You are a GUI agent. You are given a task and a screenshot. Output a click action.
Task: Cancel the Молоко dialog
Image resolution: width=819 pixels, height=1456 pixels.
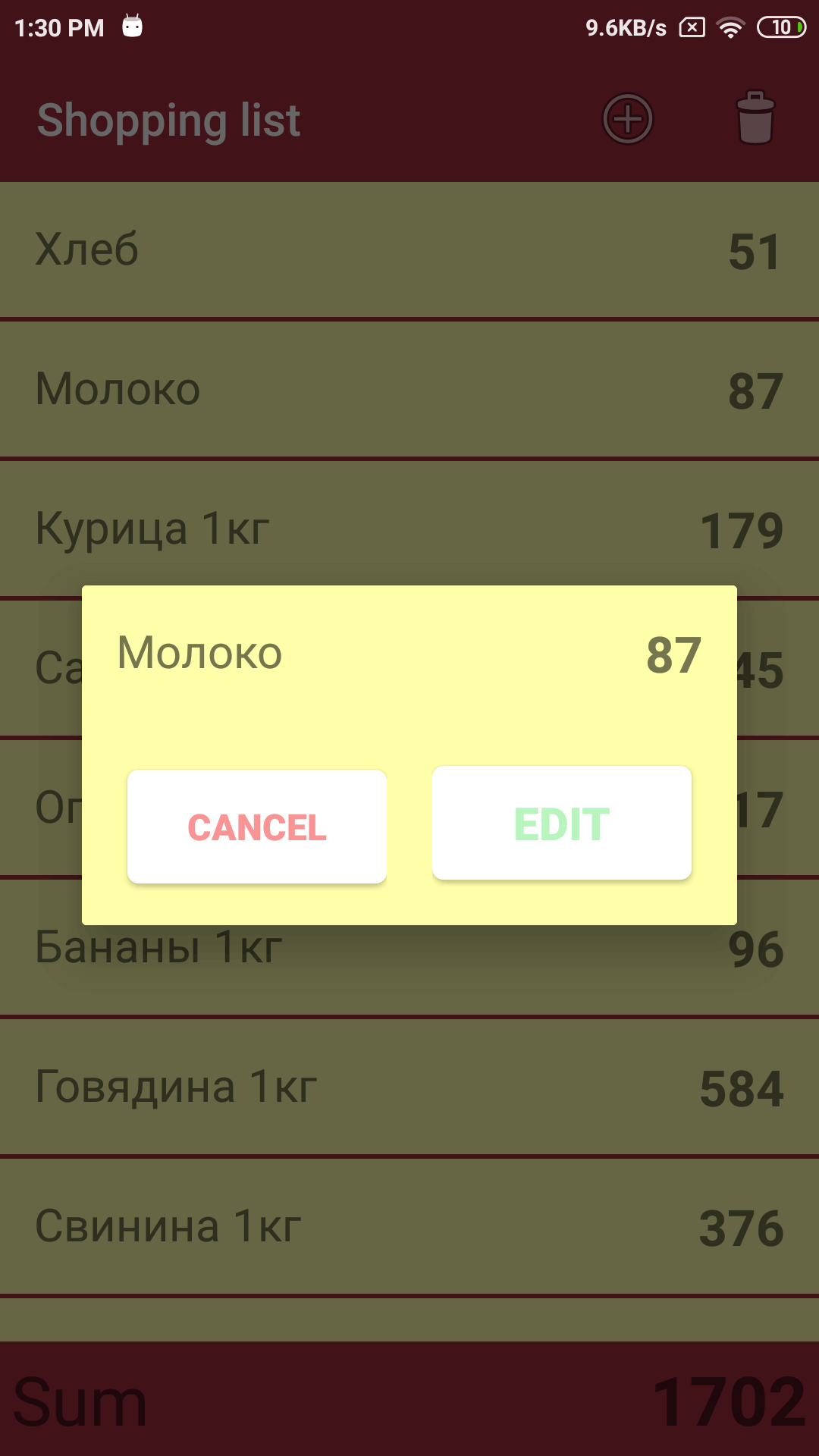pyautogui.click(x=257, y=827)
